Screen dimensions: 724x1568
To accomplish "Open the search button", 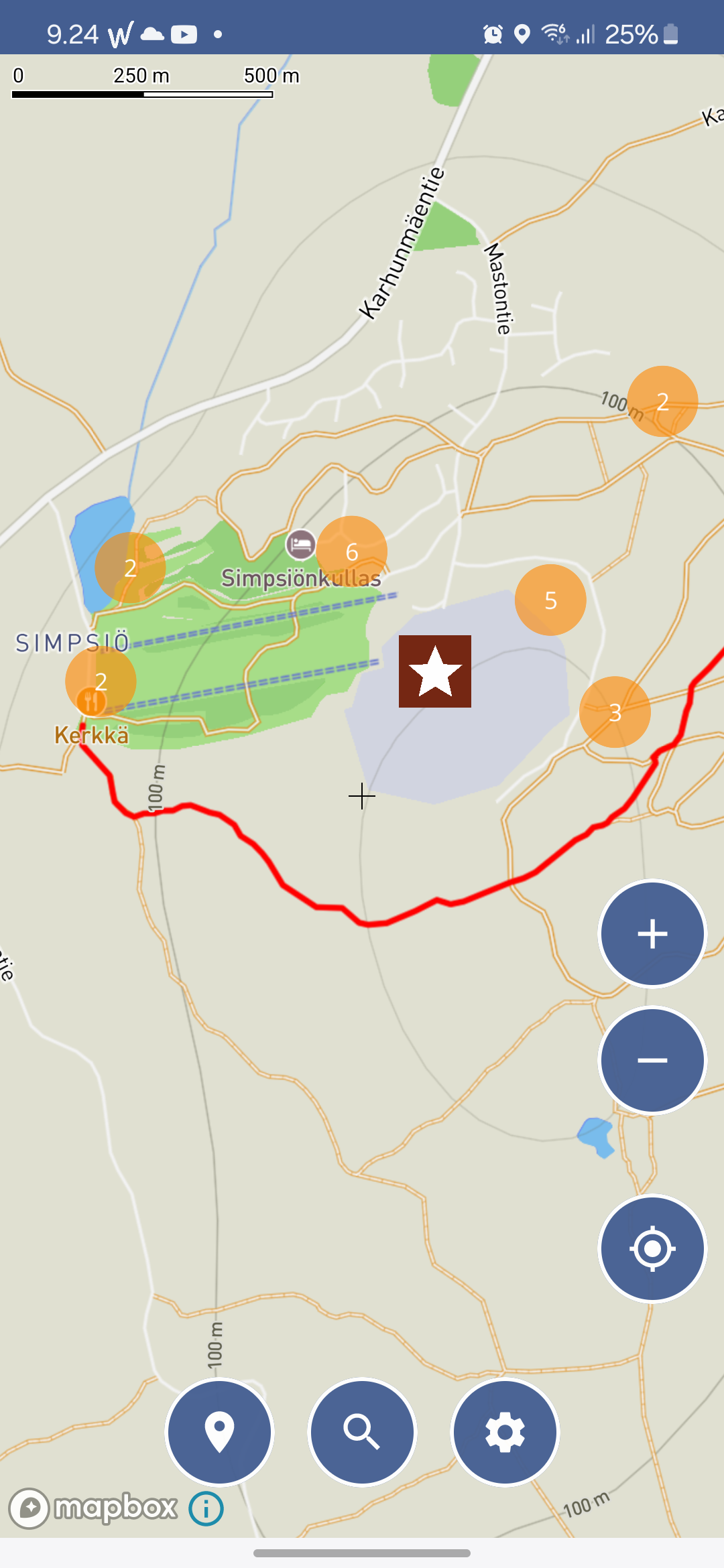I will coord(362,1432).
